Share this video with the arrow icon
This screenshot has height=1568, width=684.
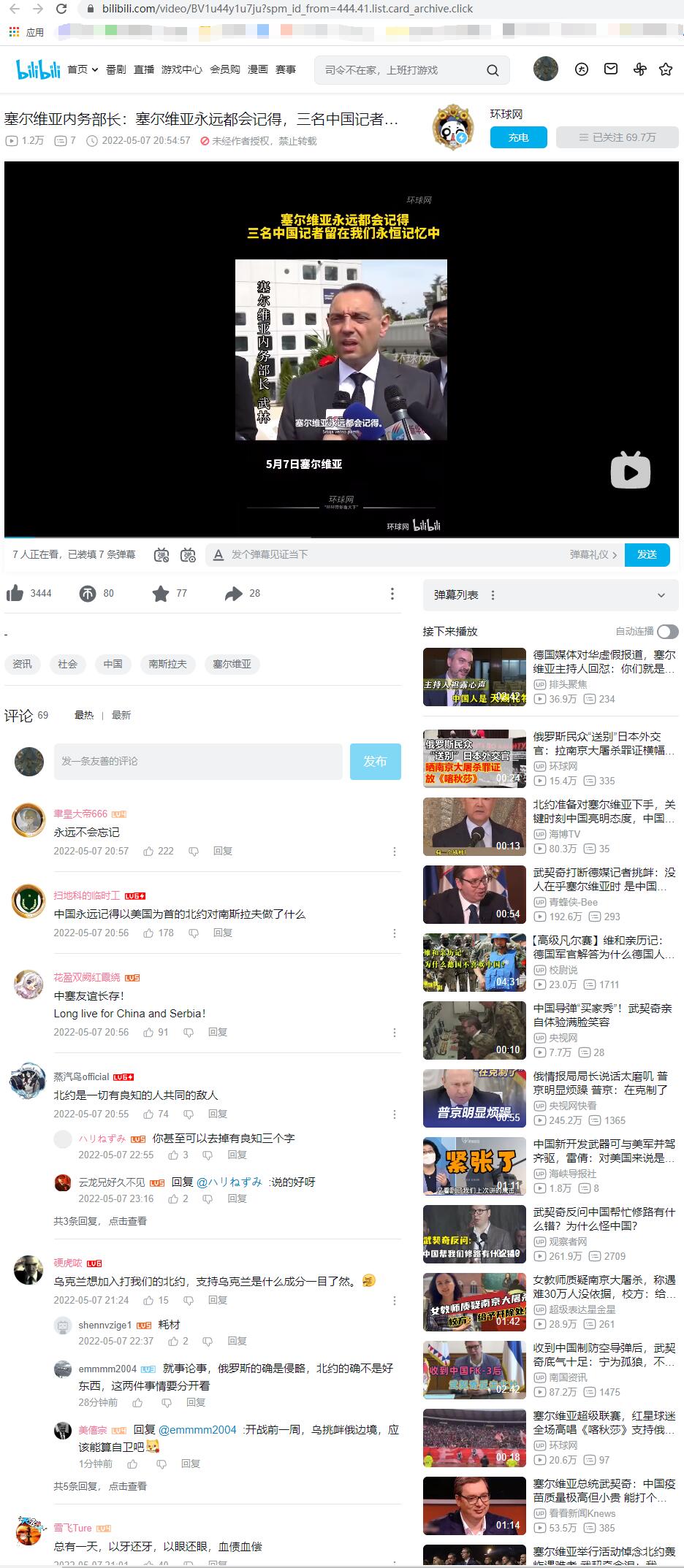pos(233,594)
